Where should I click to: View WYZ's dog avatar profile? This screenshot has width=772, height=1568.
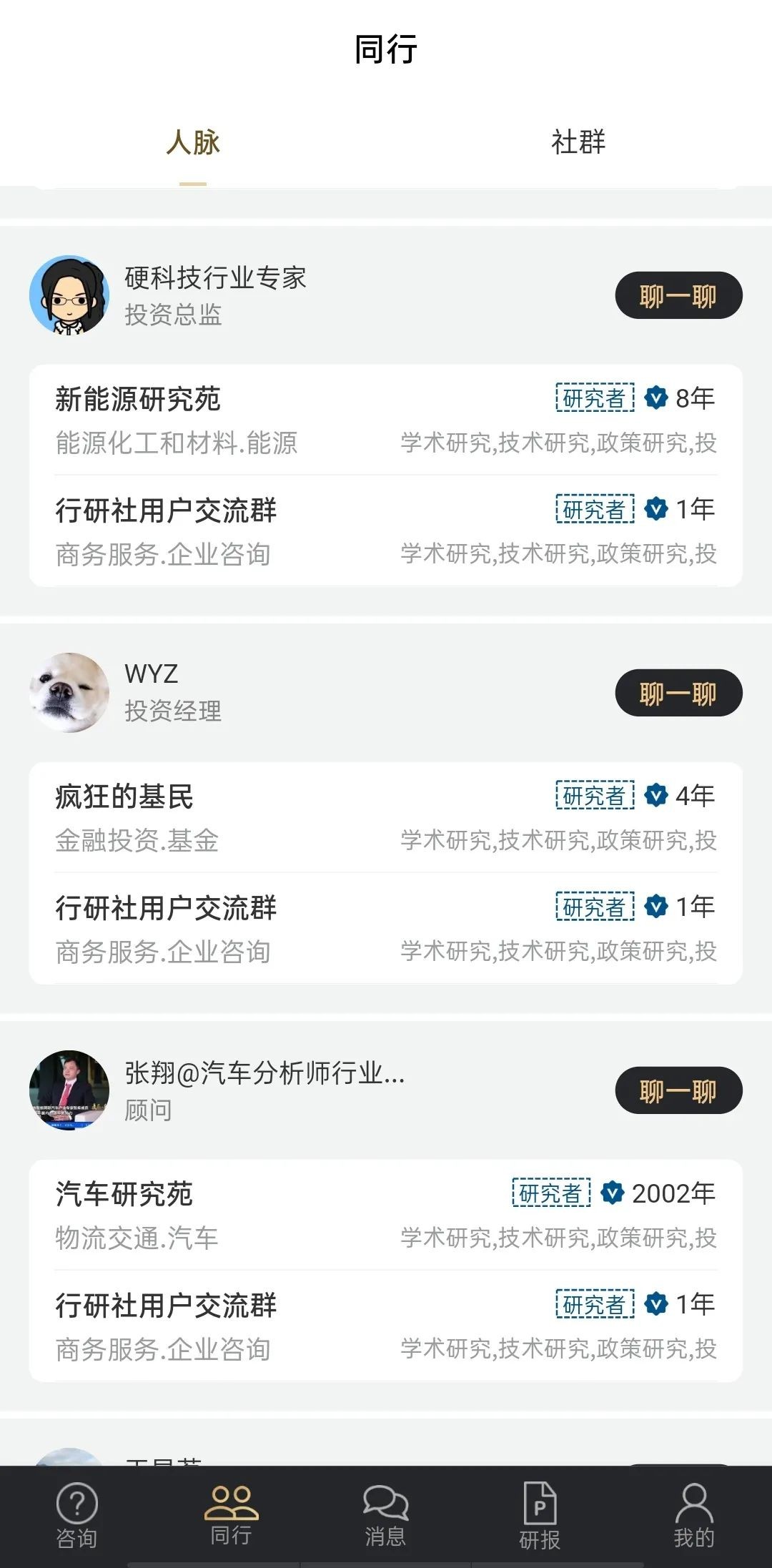[x=69, y=693]
